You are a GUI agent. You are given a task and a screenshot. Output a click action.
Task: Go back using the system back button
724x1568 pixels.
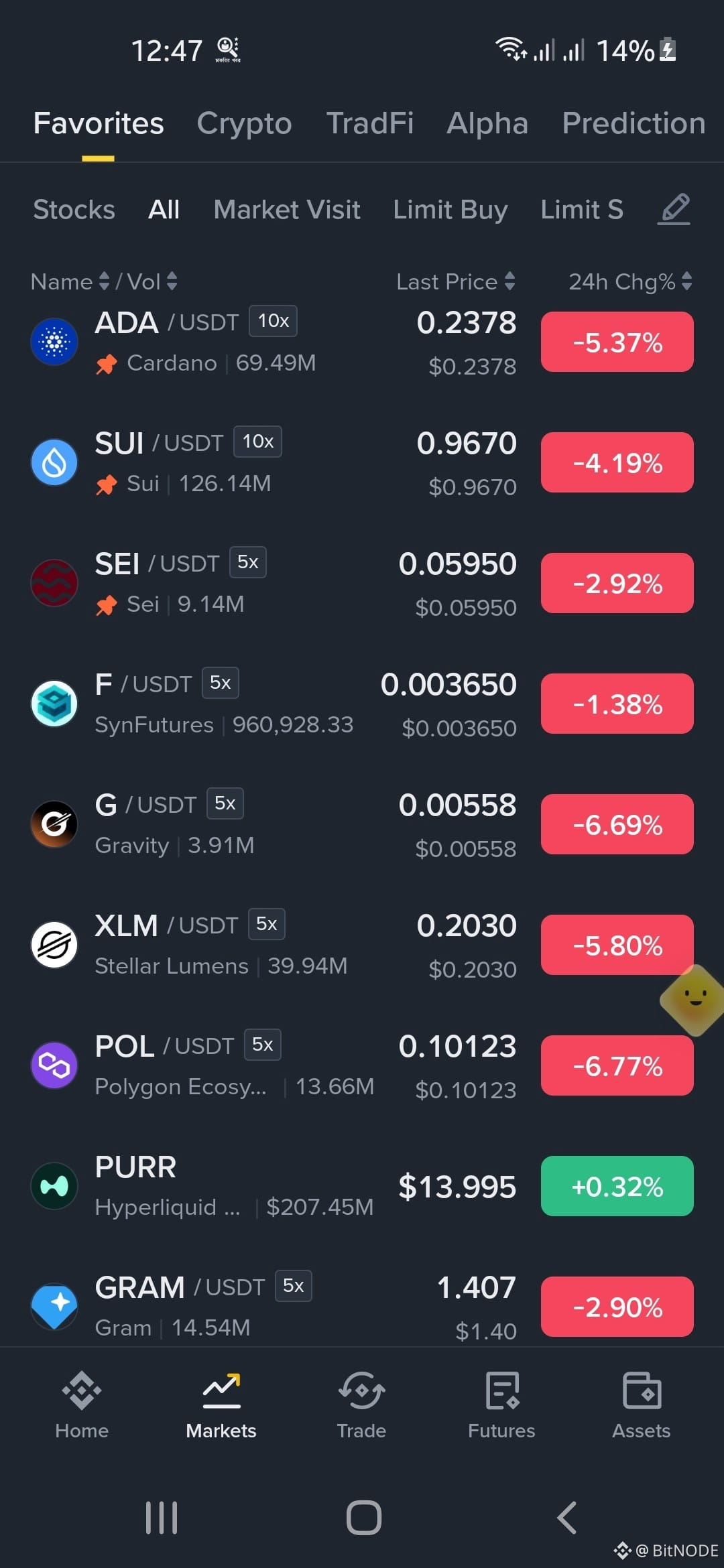pos(567,1518)
